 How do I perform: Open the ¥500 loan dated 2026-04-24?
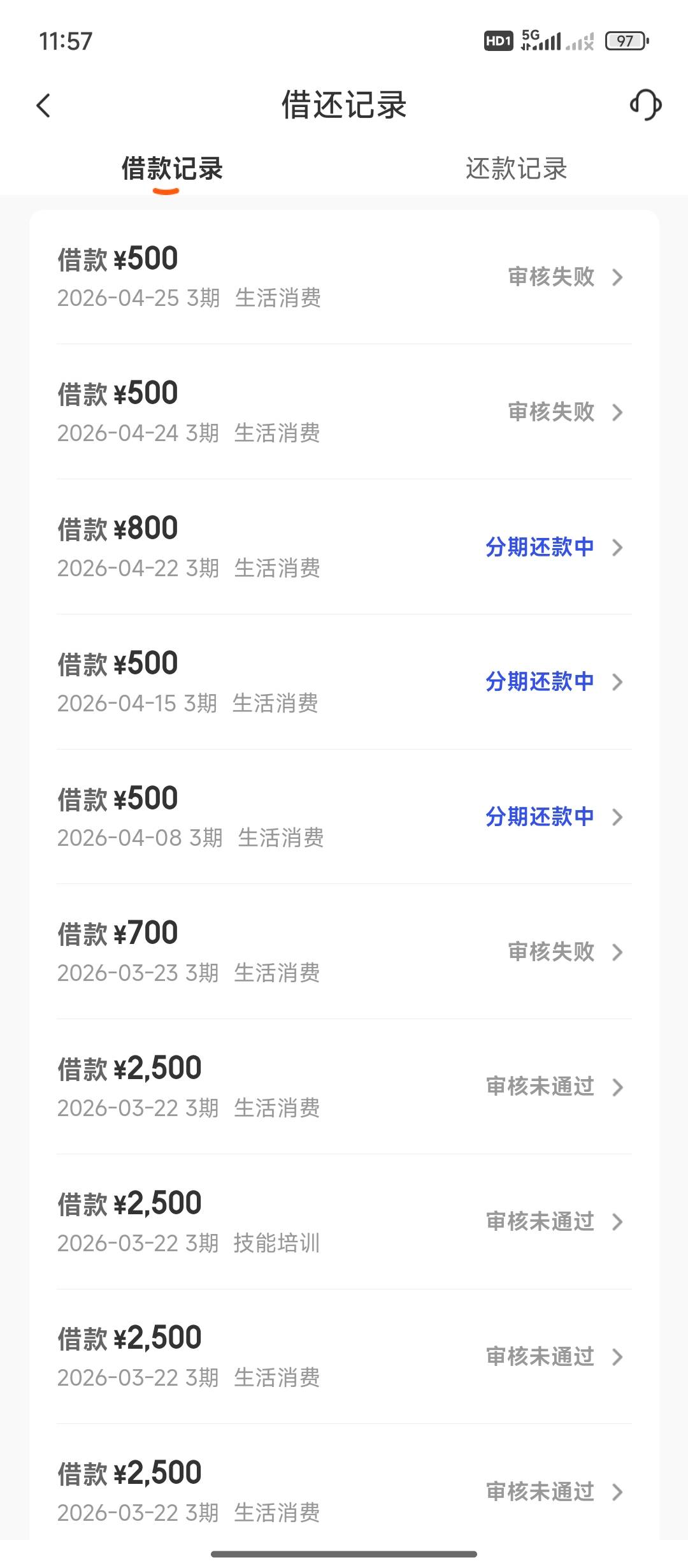click(344, 412)
